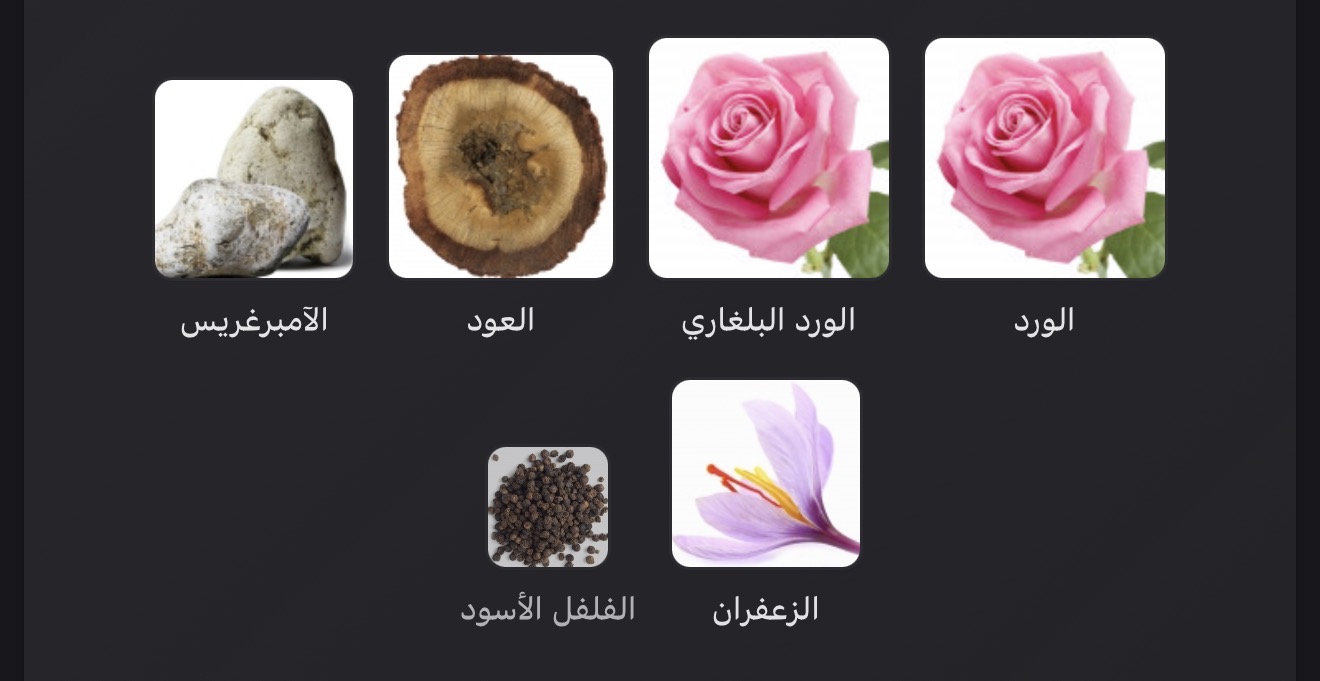This screenshot has height=681, width=1320.
Task: Open the الورد note tile
Action: pos(1044,159)
